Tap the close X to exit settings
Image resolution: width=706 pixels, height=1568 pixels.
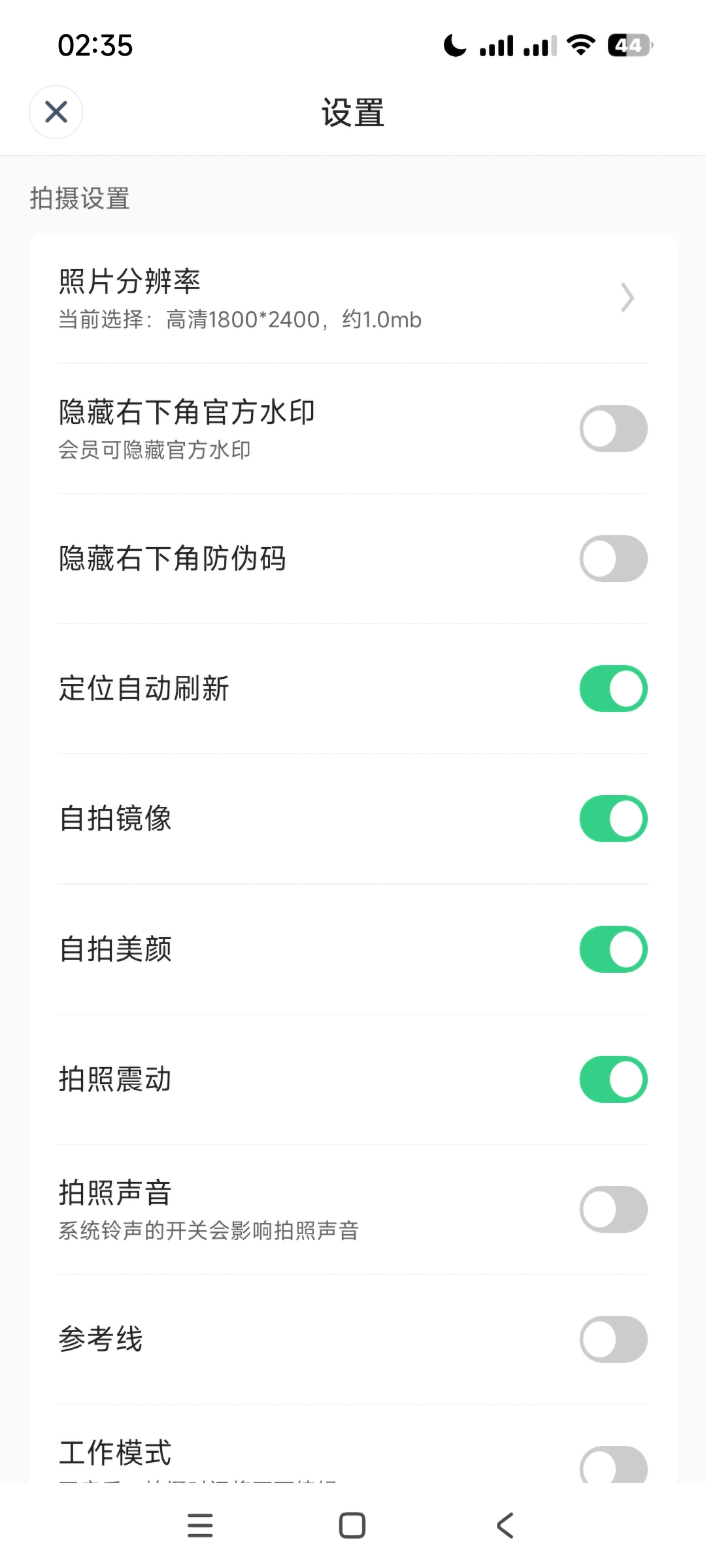(56, 112)
